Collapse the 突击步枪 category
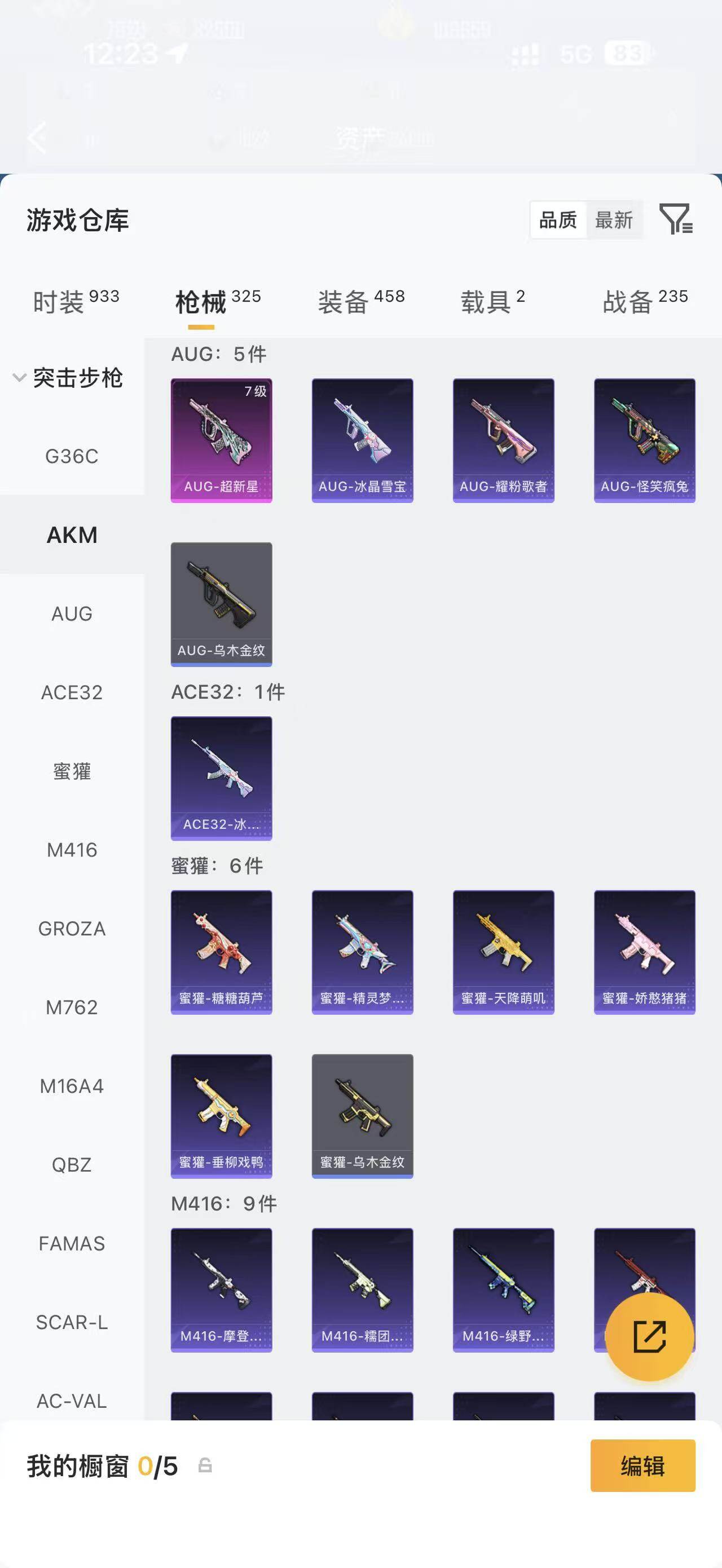Screen dimensions: 722x1568 68,378
